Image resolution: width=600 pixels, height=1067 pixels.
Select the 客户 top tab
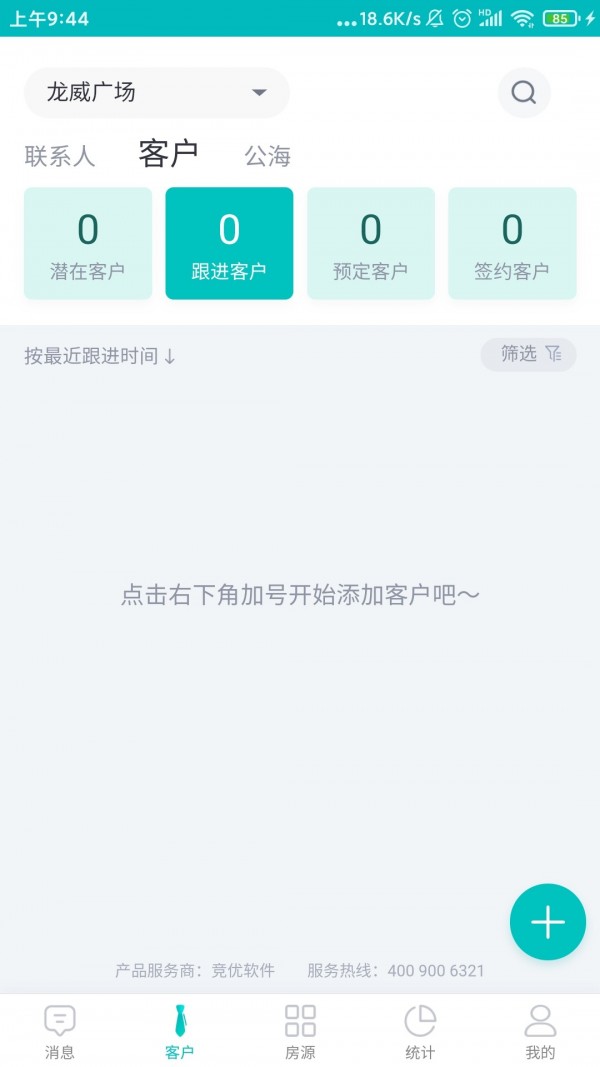tap(168, 153)
